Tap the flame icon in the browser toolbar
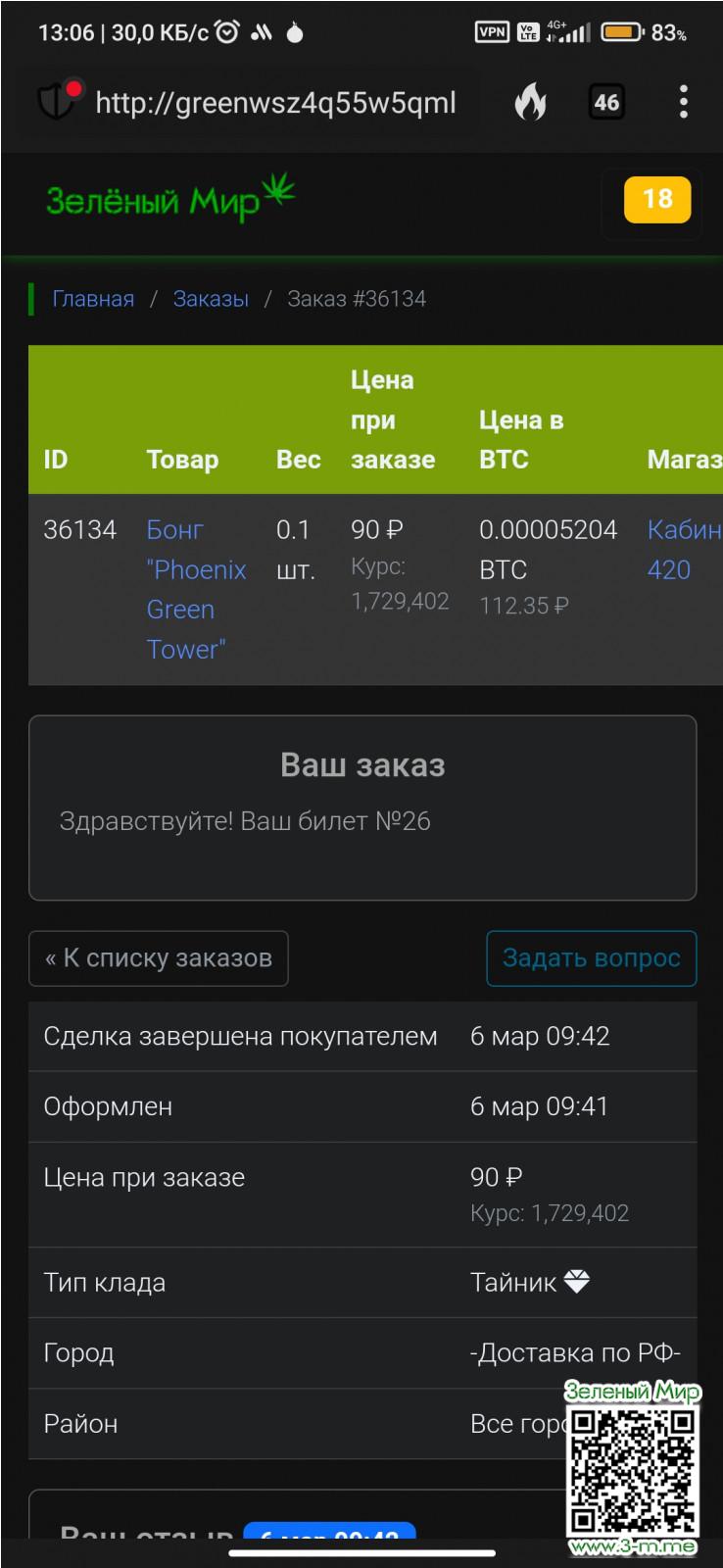Screen dimensions: 723x1568 (x=531, y=102)
